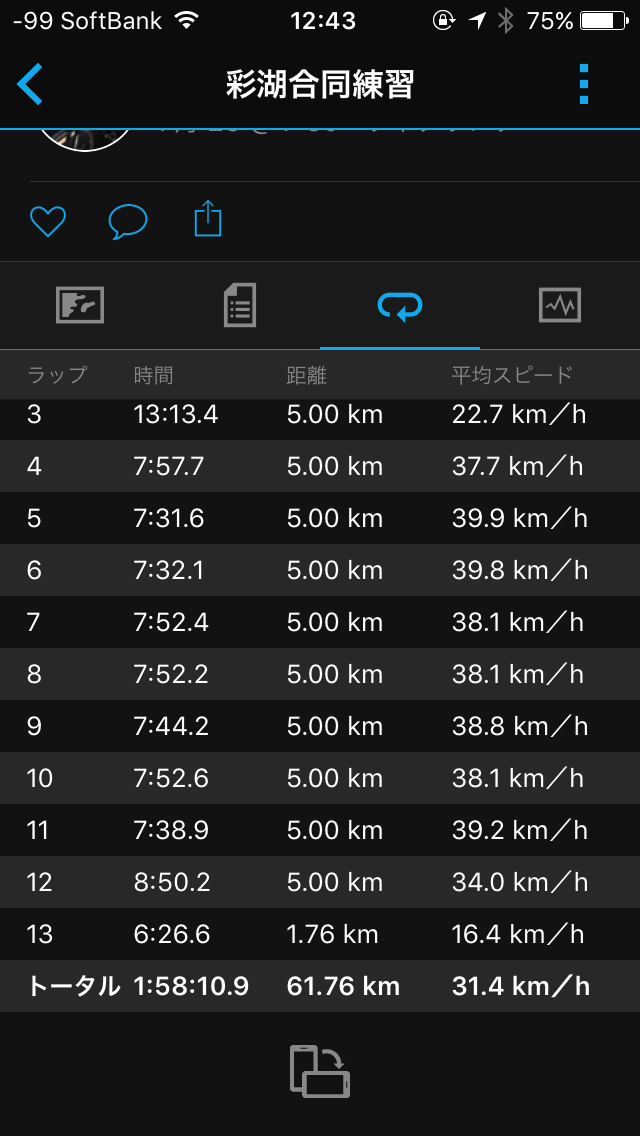Switch to the map overview tab

[80, 305]
